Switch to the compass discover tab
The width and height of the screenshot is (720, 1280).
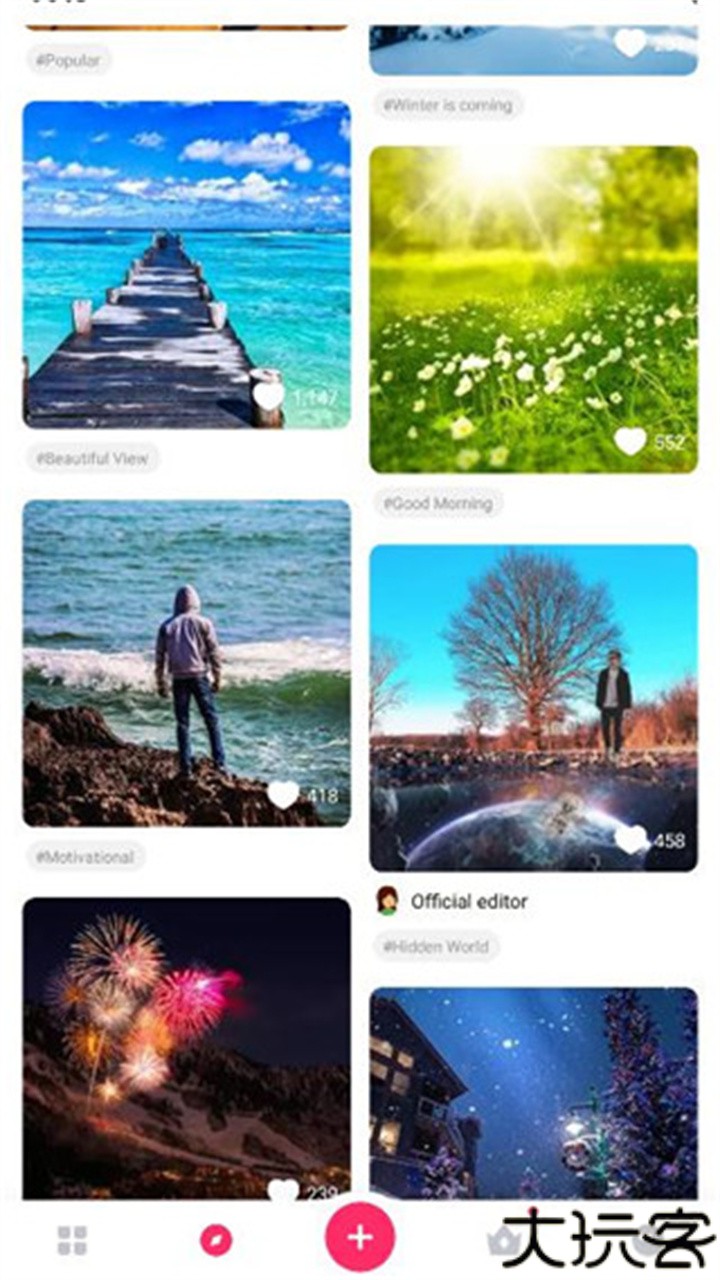216,1241
